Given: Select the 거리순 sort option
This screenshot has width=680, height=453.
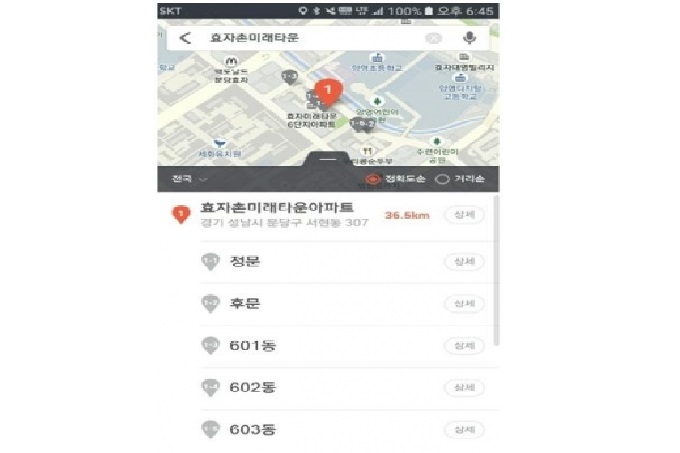Looking at the screenshot, I should click(x=463, y=180).
